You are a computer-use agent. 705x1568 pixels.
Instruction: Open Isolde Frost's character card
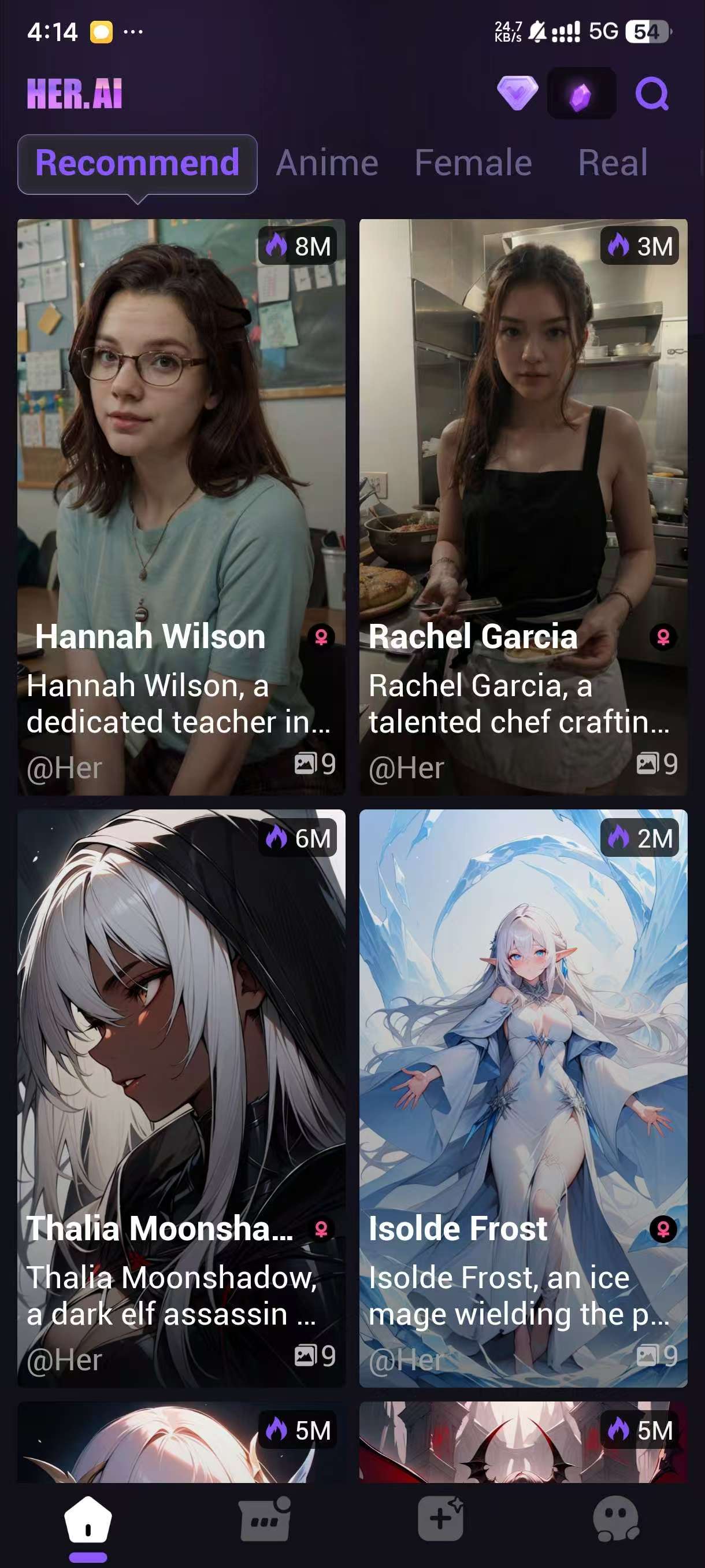(x=523, y=1098)
